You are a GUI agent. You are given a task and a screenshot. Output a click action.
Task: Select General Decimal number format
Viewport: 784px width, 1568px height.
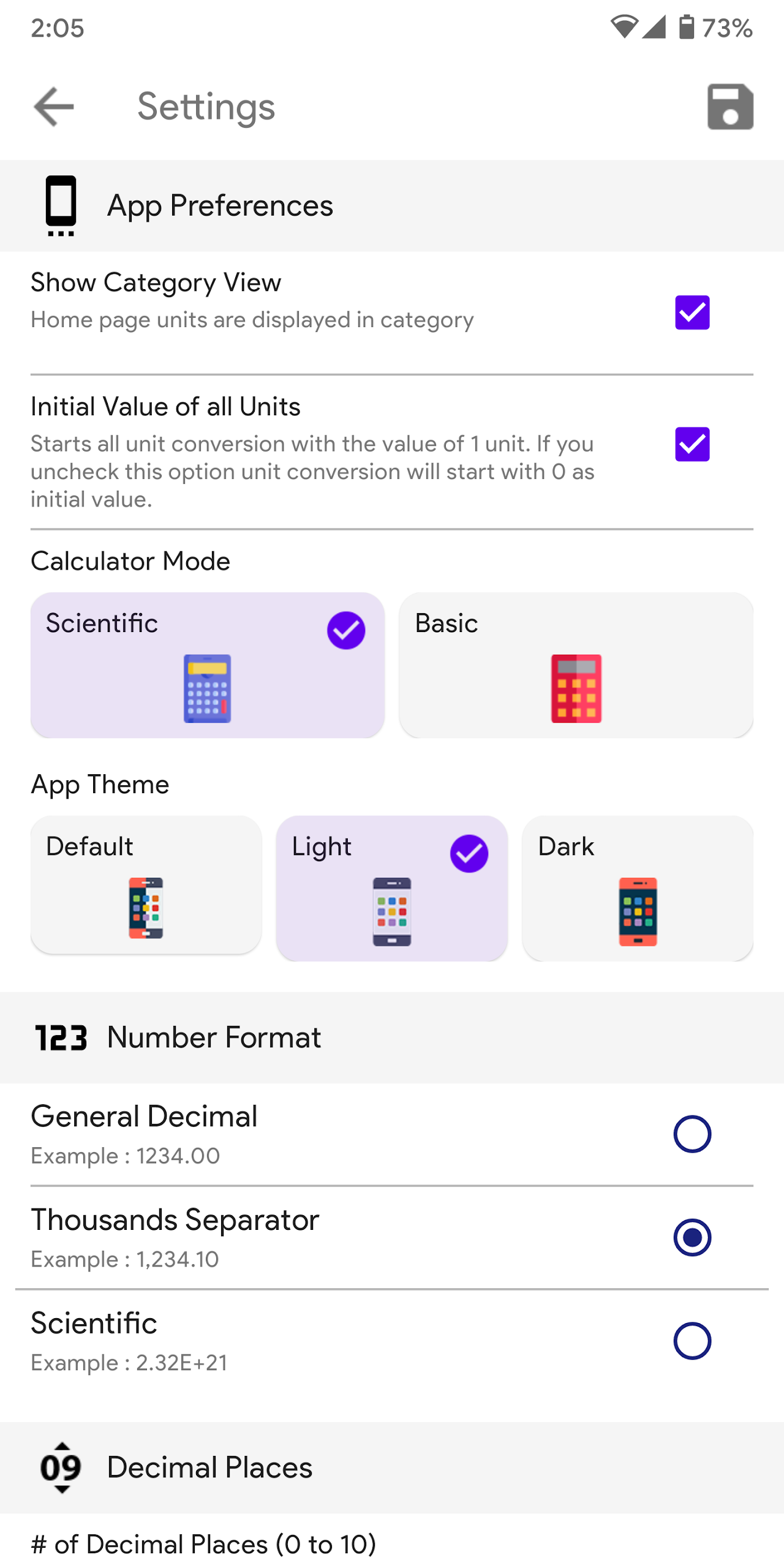692,1134
